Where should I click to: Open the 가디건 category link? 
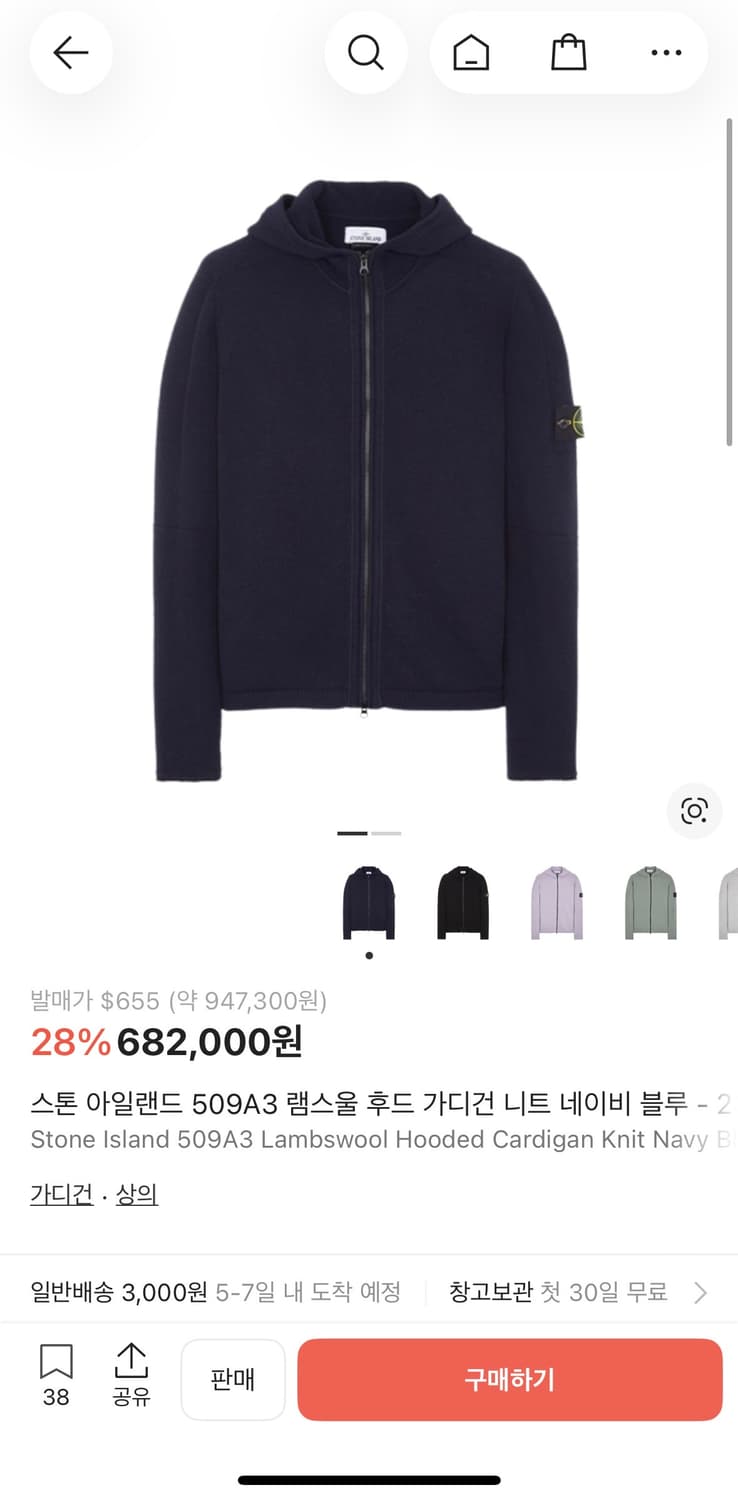pos(61,1195)
